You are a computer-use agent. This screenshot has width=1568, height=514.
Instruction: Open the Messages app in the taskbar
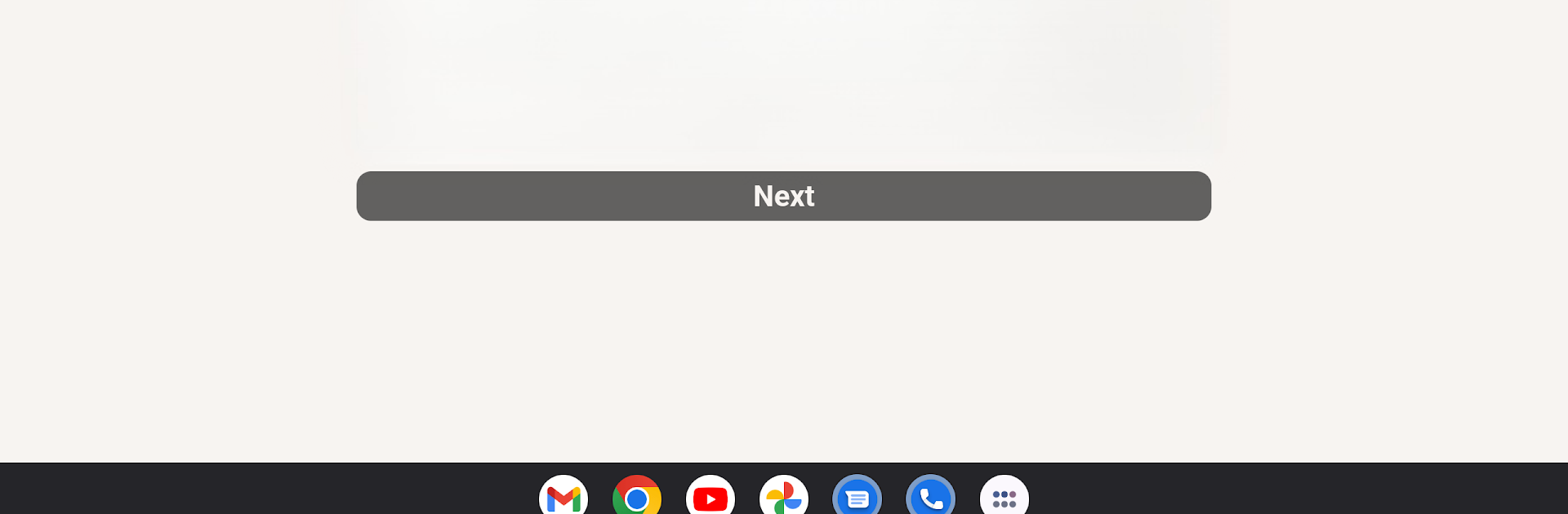(x=857, y=497)
